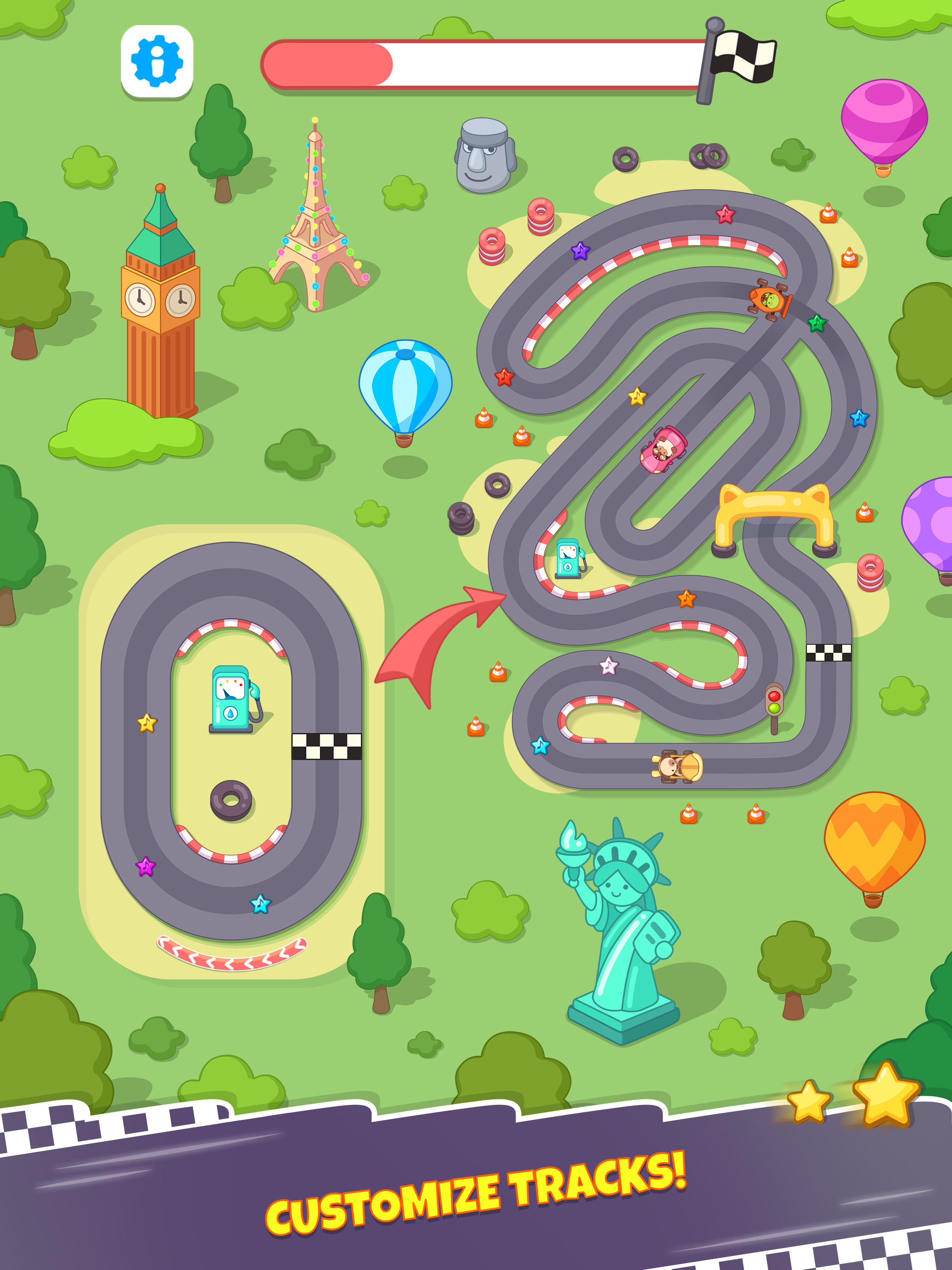Tap the orange race car on the top track
This screenshot has height=1270, width=952.
tap(767, 301)
